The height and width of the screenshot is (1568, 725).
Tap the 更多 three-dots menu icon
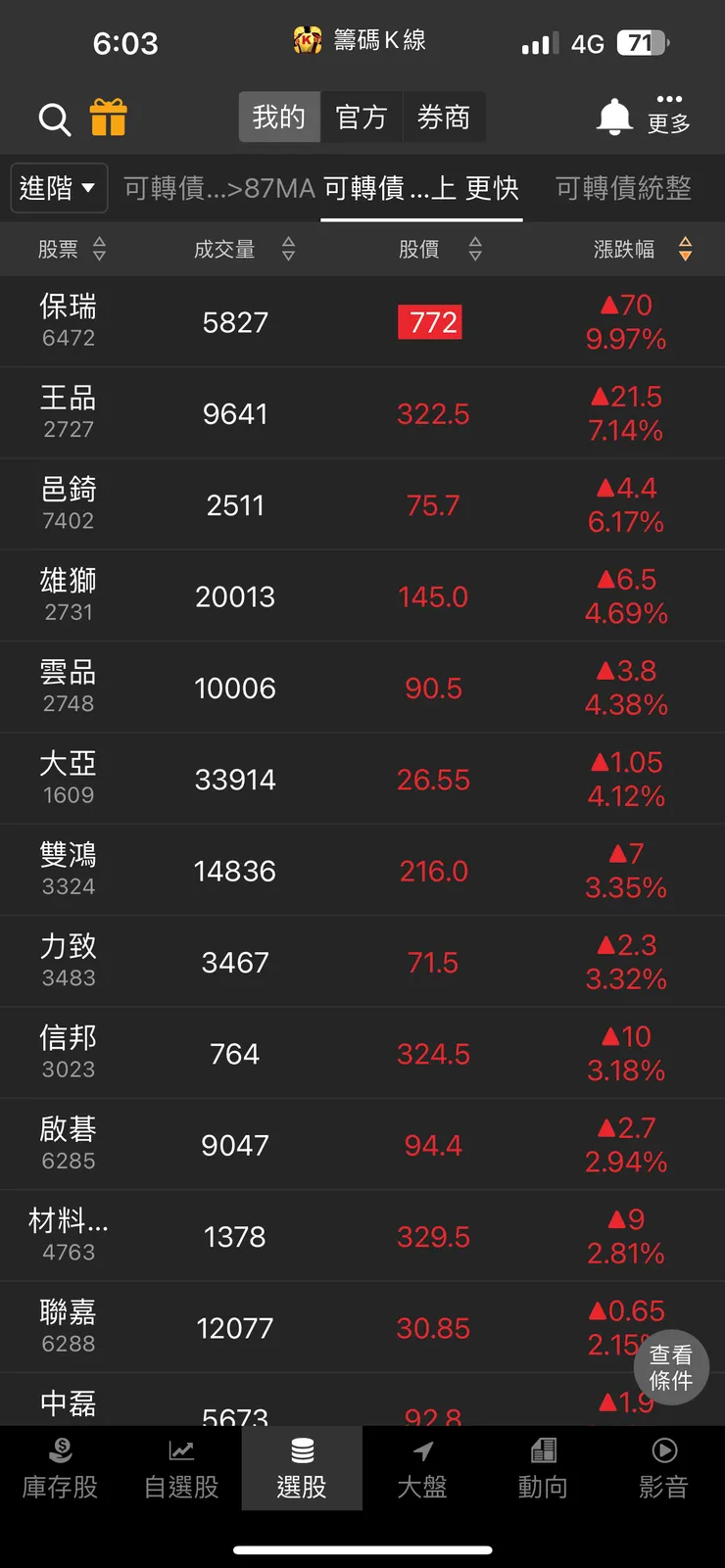click(x=669, y=110)
